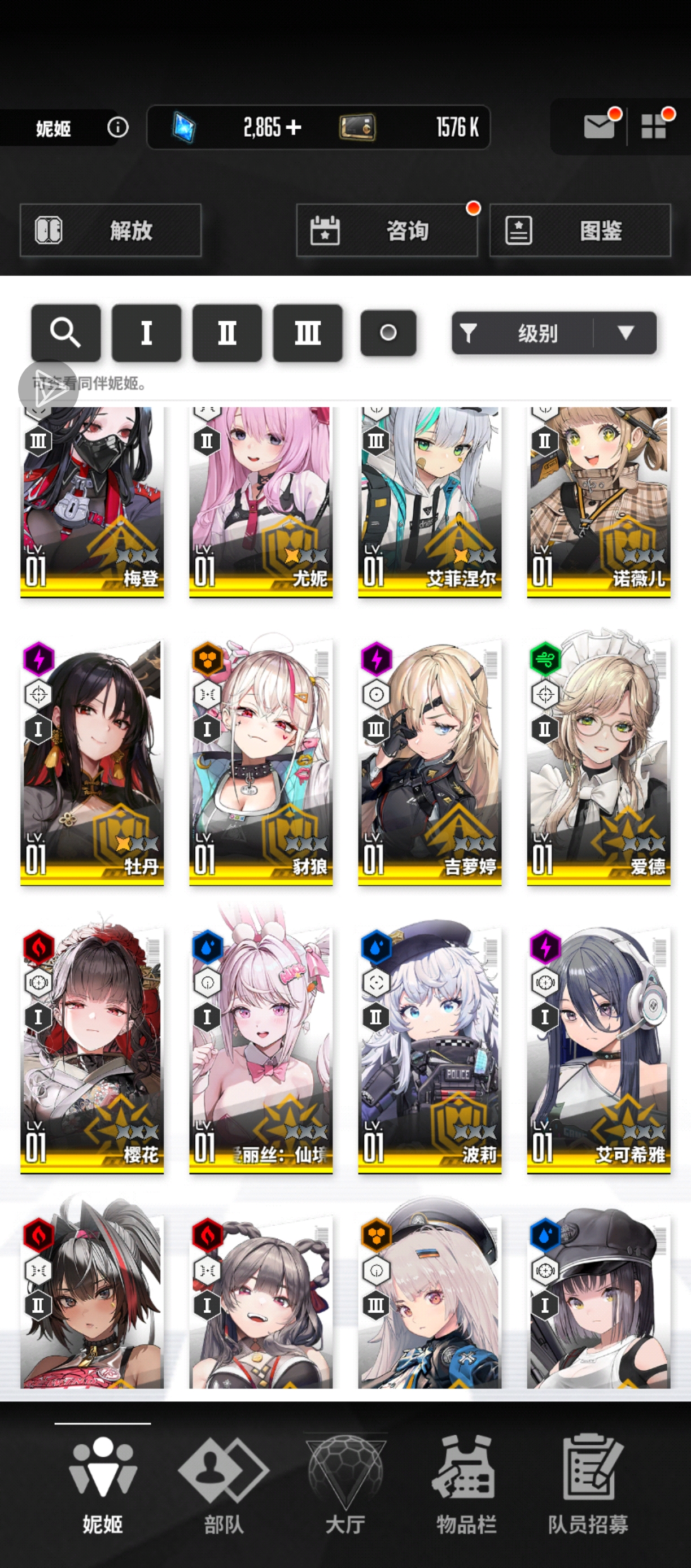Open the 咨询 button
This screenshot has height=1568, width=691.
point(387,230)
